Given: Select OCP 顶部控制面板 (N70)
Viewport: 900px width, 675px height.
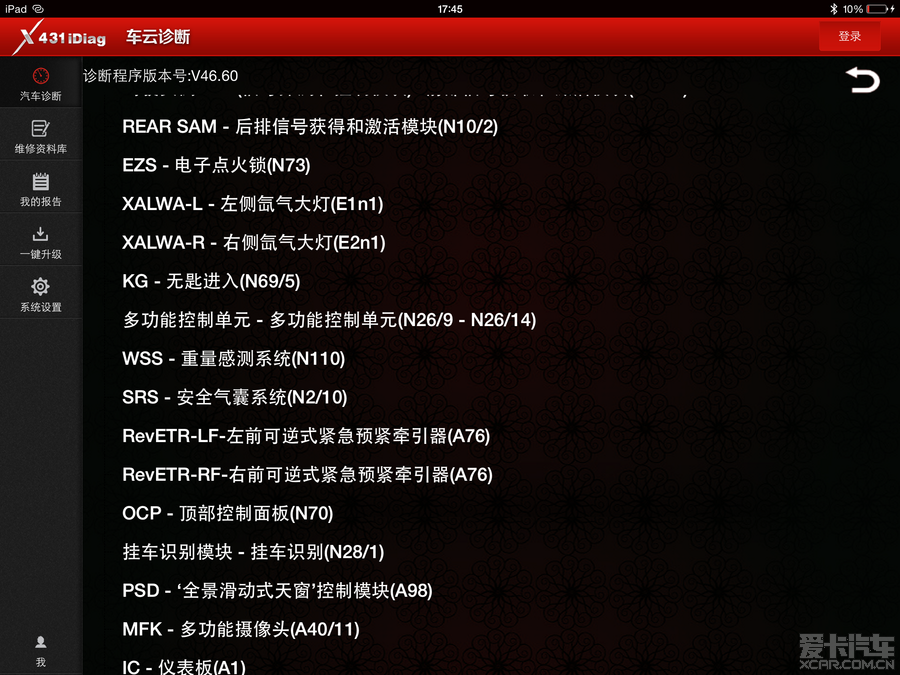Looking at the screenshot, I should click(227, 514).
